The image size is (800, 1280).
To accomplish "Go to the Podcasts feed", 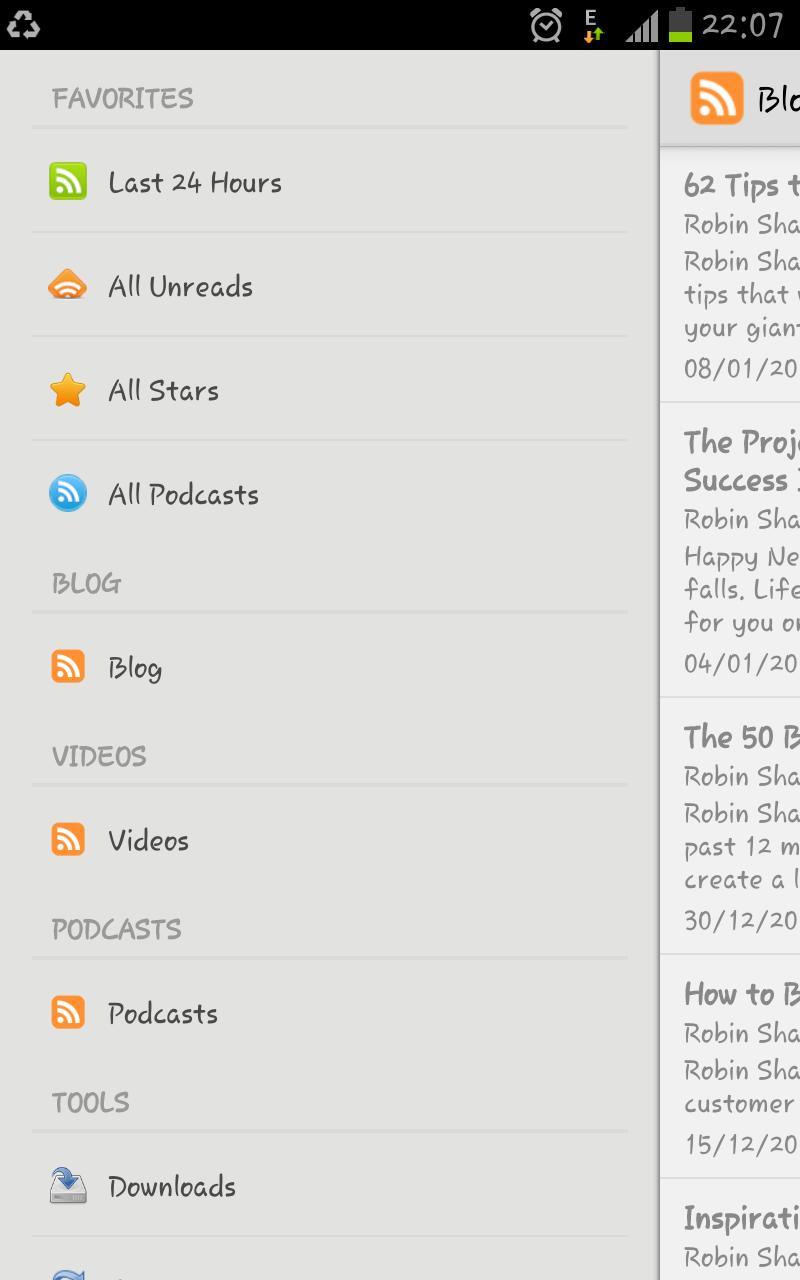I will (162, 1014).
